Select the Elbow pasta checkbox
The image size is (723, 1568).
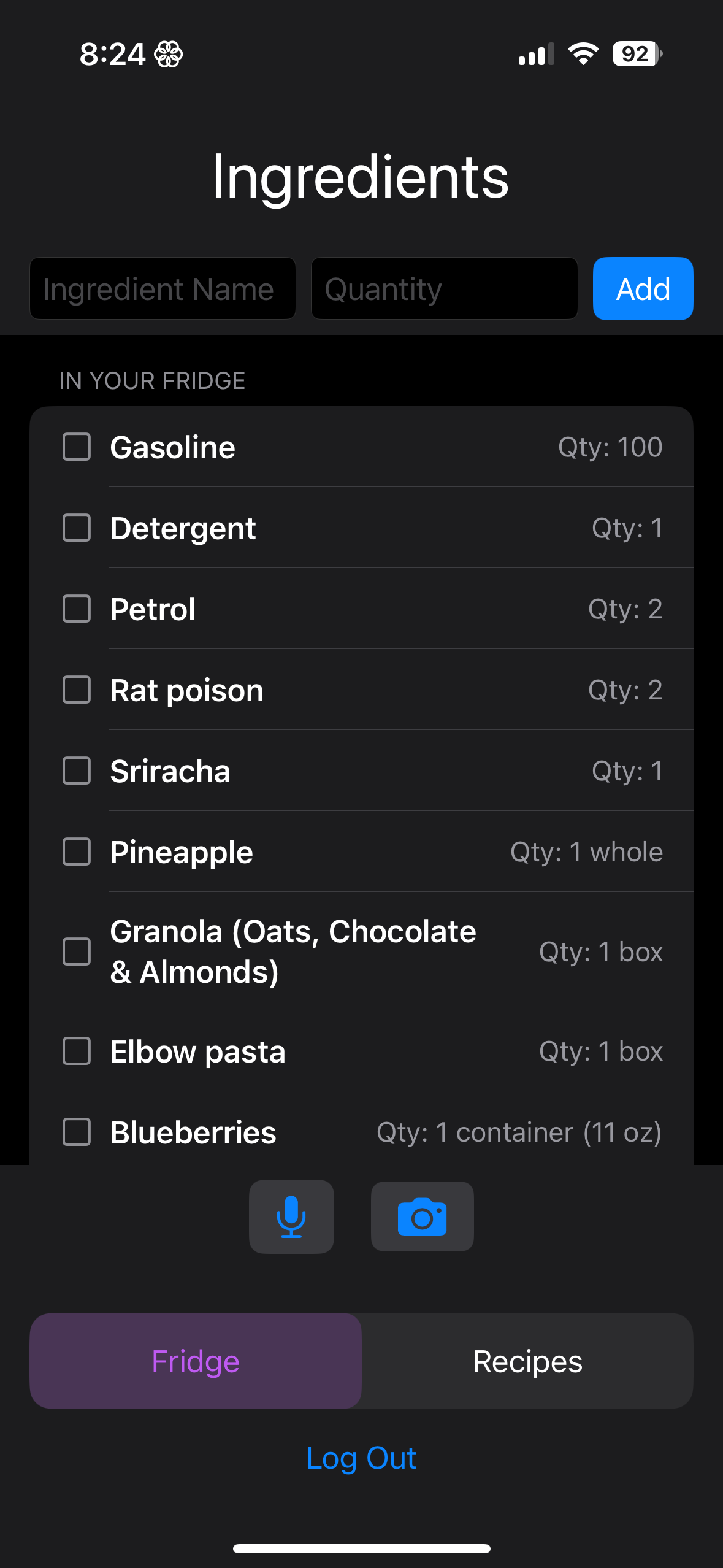(77, 1051)
